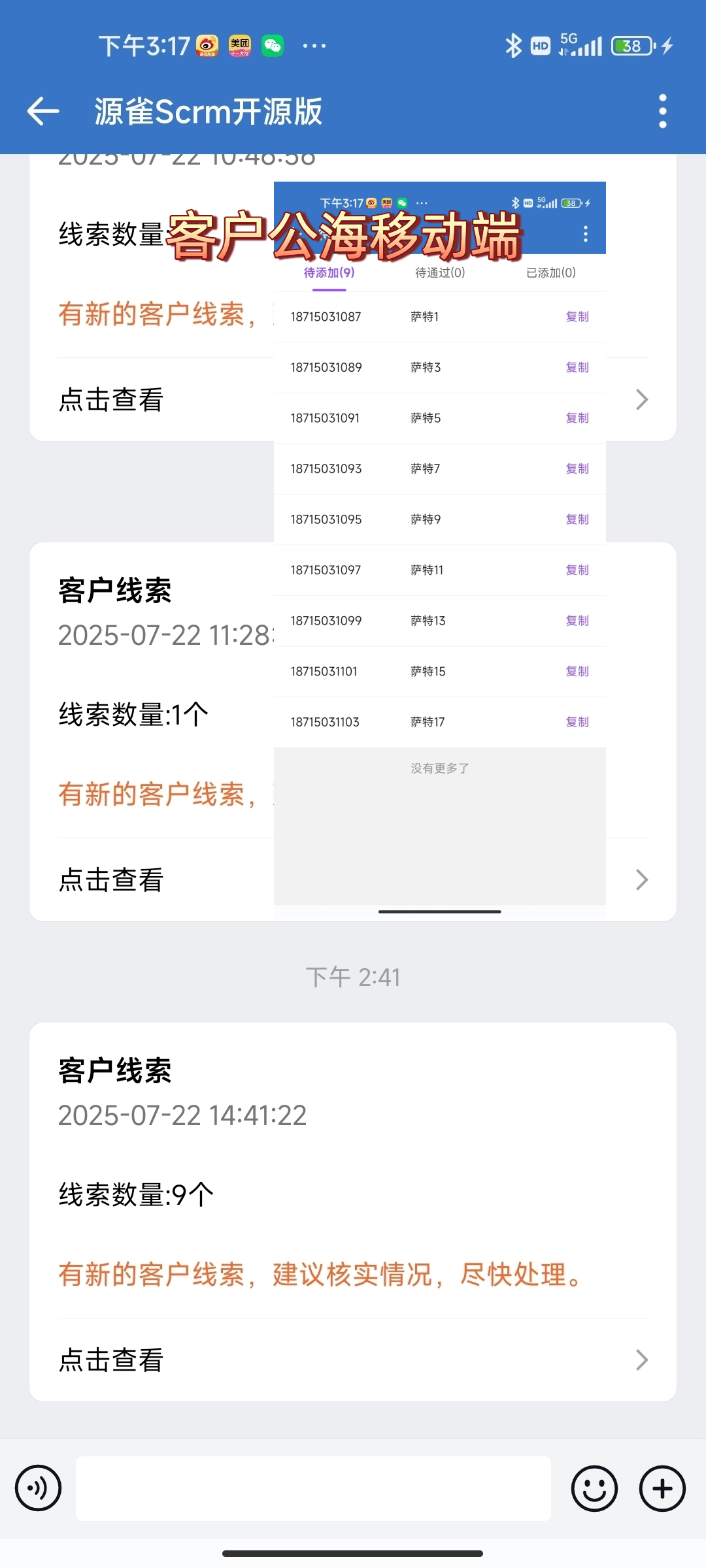Open the overflow menu beside 源雀Scrm开源版 title

[662, 111]
